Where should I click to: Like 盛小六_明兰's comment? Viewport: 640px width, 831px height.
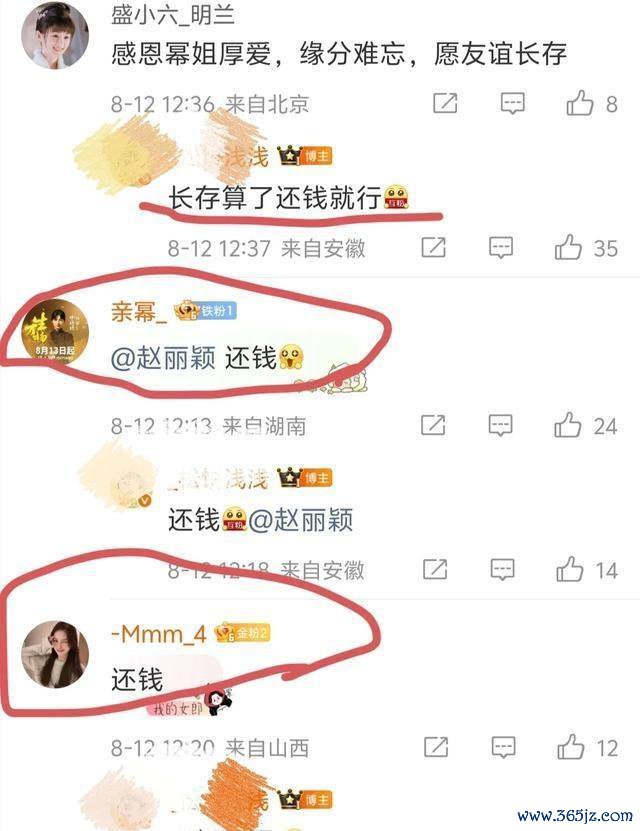pos(580,103)
